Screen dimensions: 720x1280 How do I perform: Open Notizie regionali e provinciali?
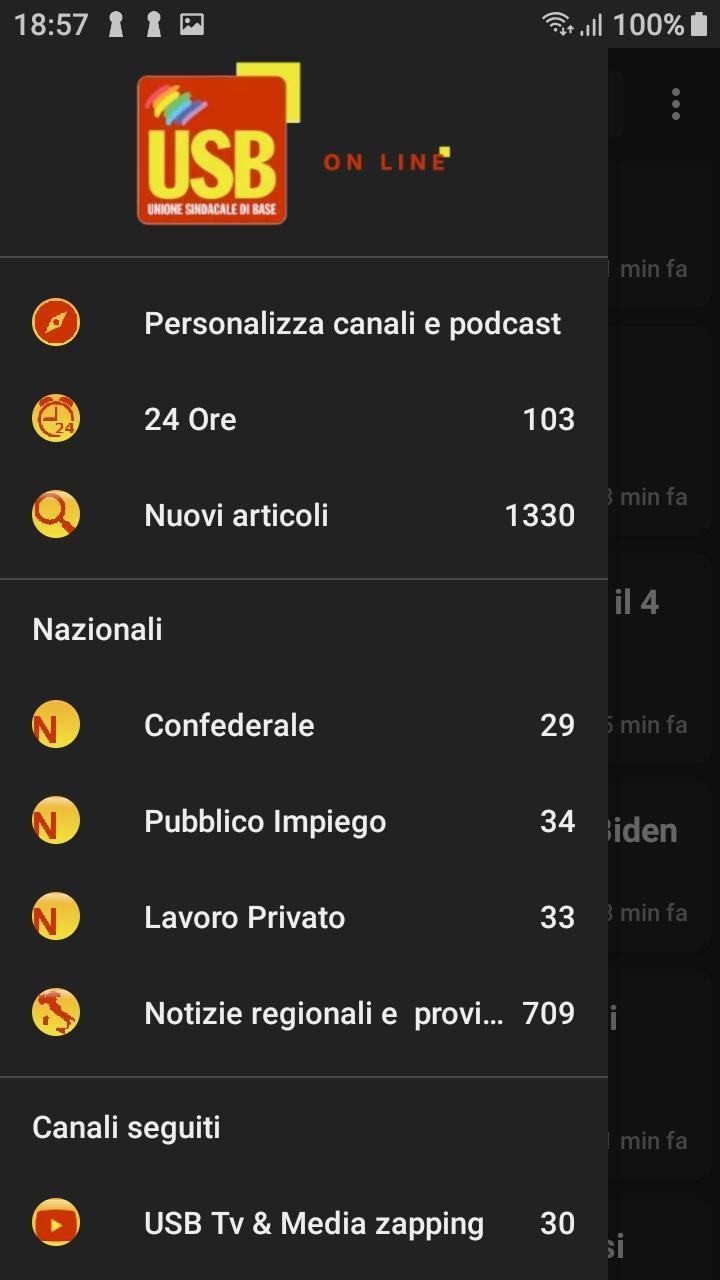pyautogui.click(x=304, y=1013)
